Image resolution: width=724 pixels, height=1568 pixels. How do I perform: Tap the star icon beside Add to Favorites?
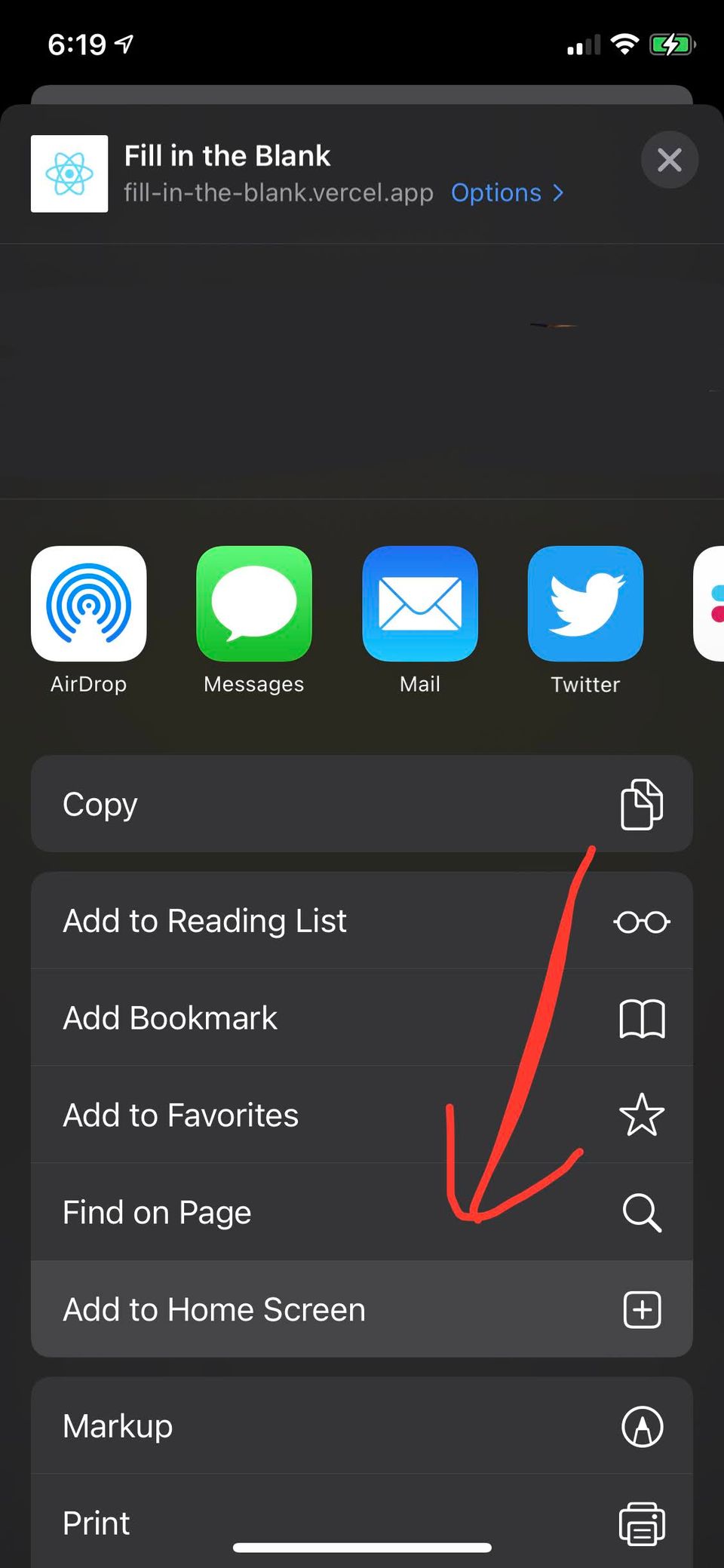[x=642, y=1115]
